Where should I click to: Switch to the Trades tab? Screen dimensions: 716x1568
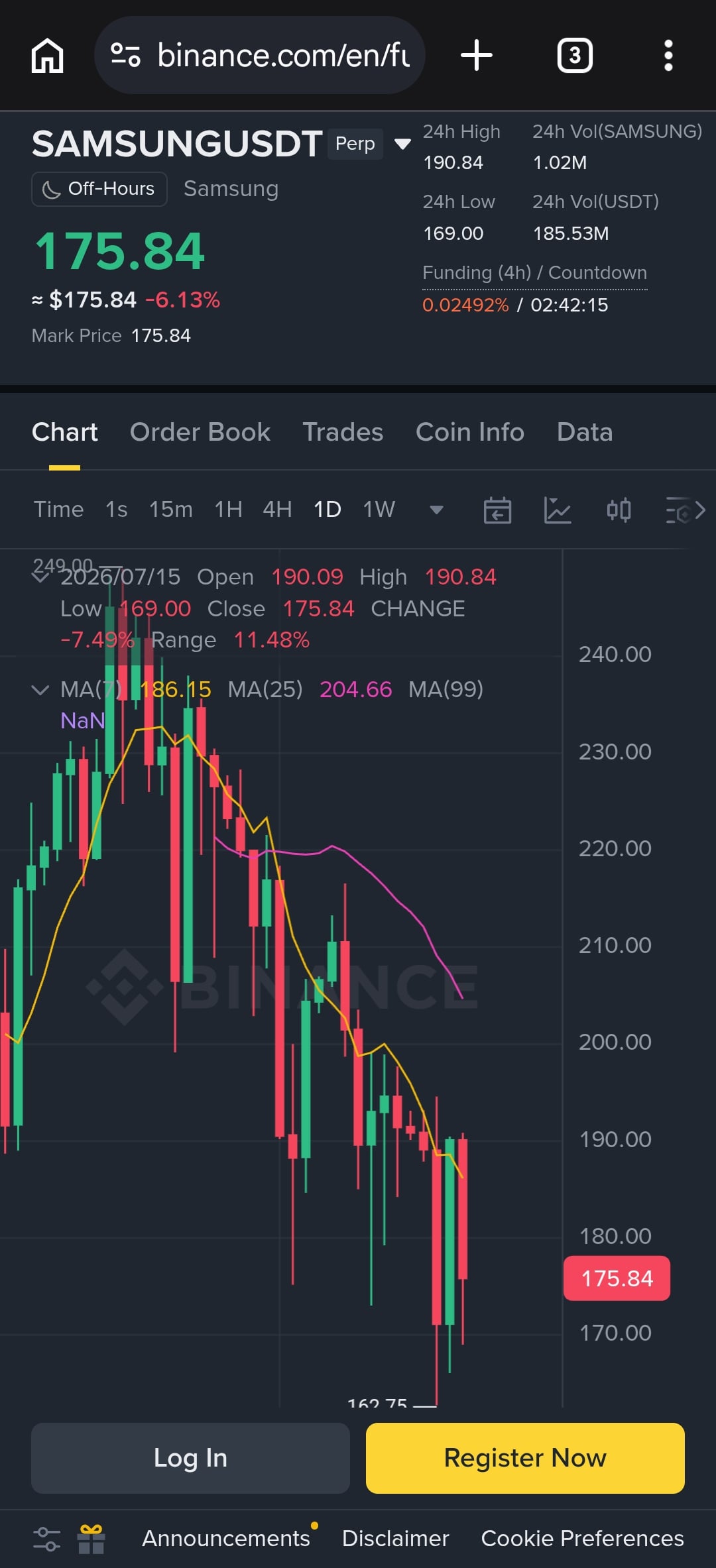(x=343, y=432)
